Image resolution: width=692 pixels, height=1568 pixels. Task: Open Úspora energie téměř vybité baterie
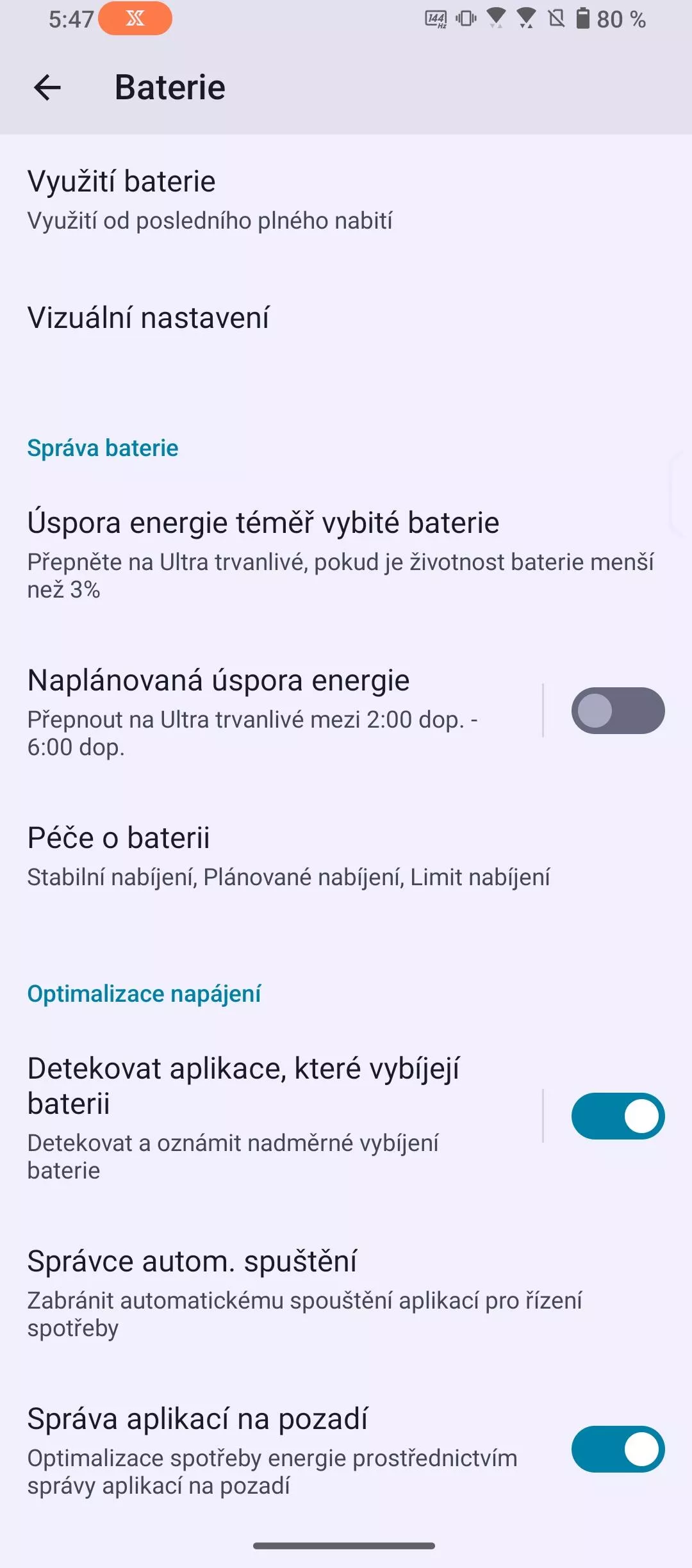[346, 554]
